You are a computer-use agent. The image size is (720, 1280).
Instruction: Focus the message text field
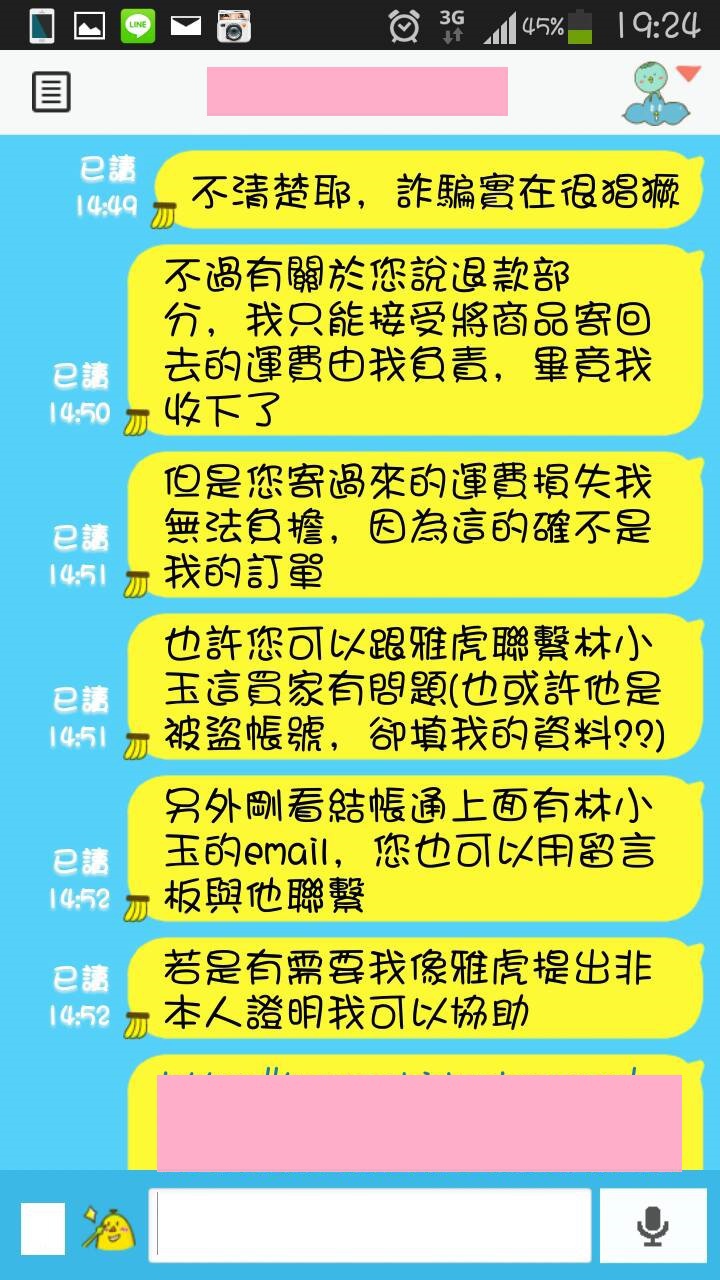[x=370, y=1225]
